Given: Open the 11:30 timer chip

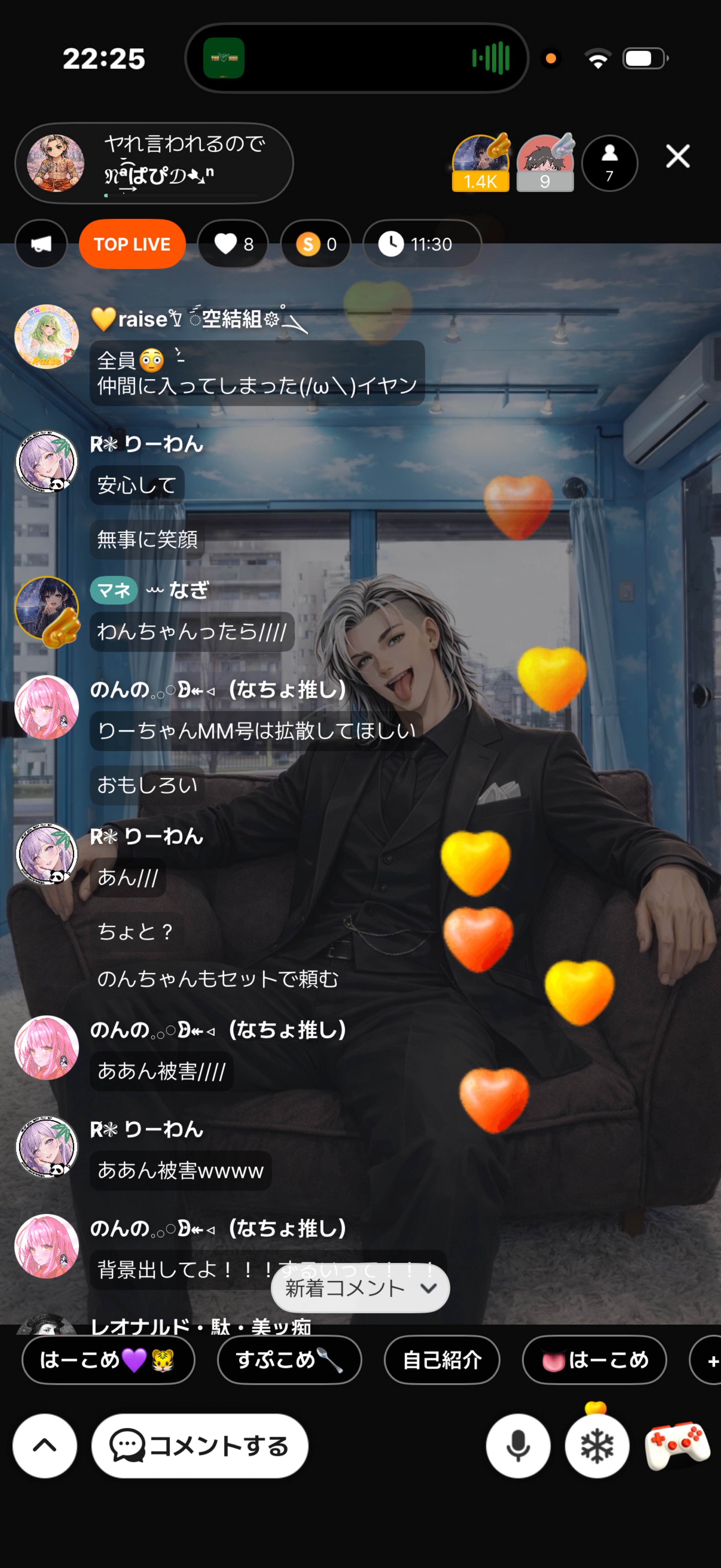Looking at the screenshot, I should point(422,244).
